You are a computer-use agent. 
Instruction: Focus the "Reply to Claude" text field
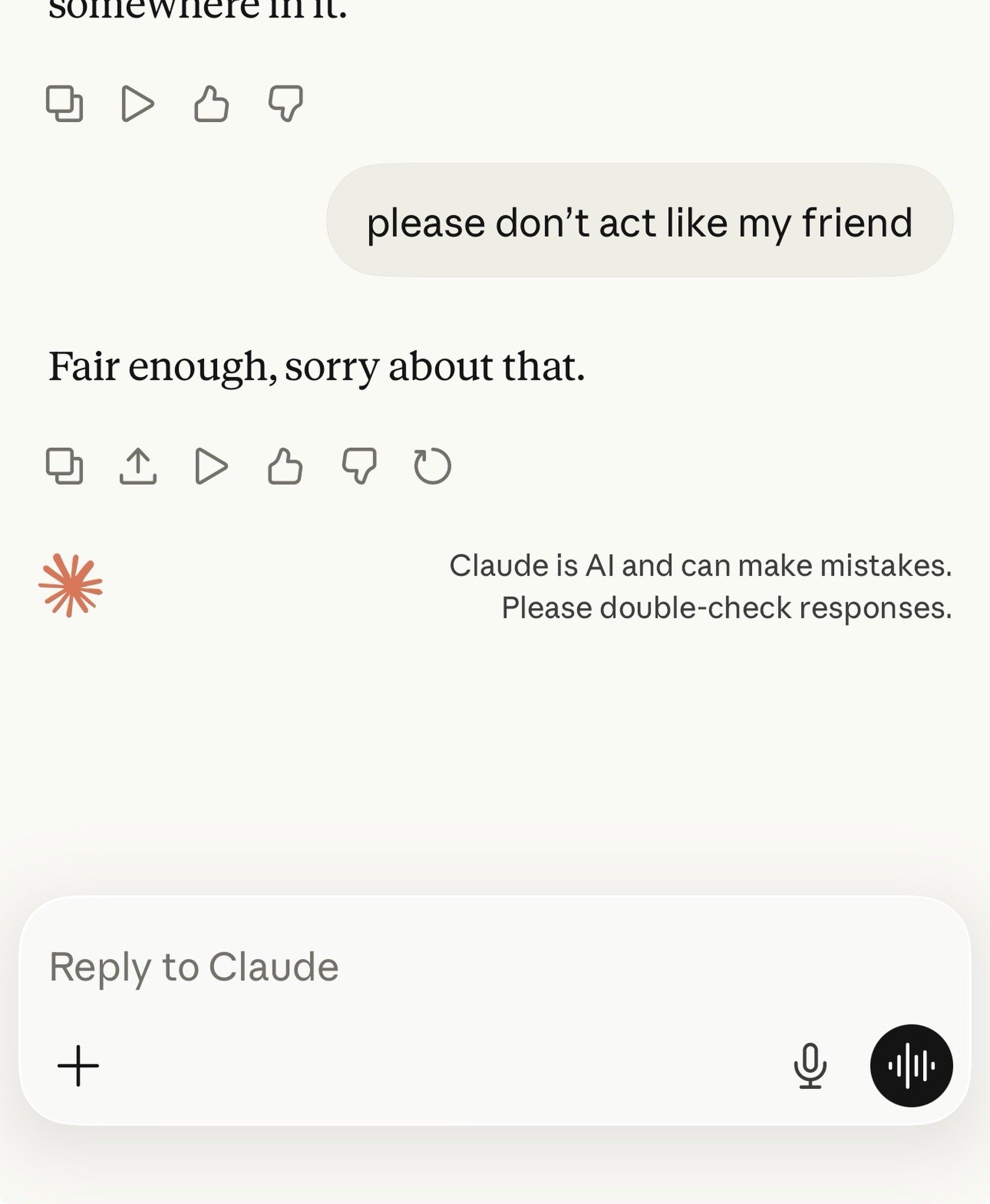(421, 967)
